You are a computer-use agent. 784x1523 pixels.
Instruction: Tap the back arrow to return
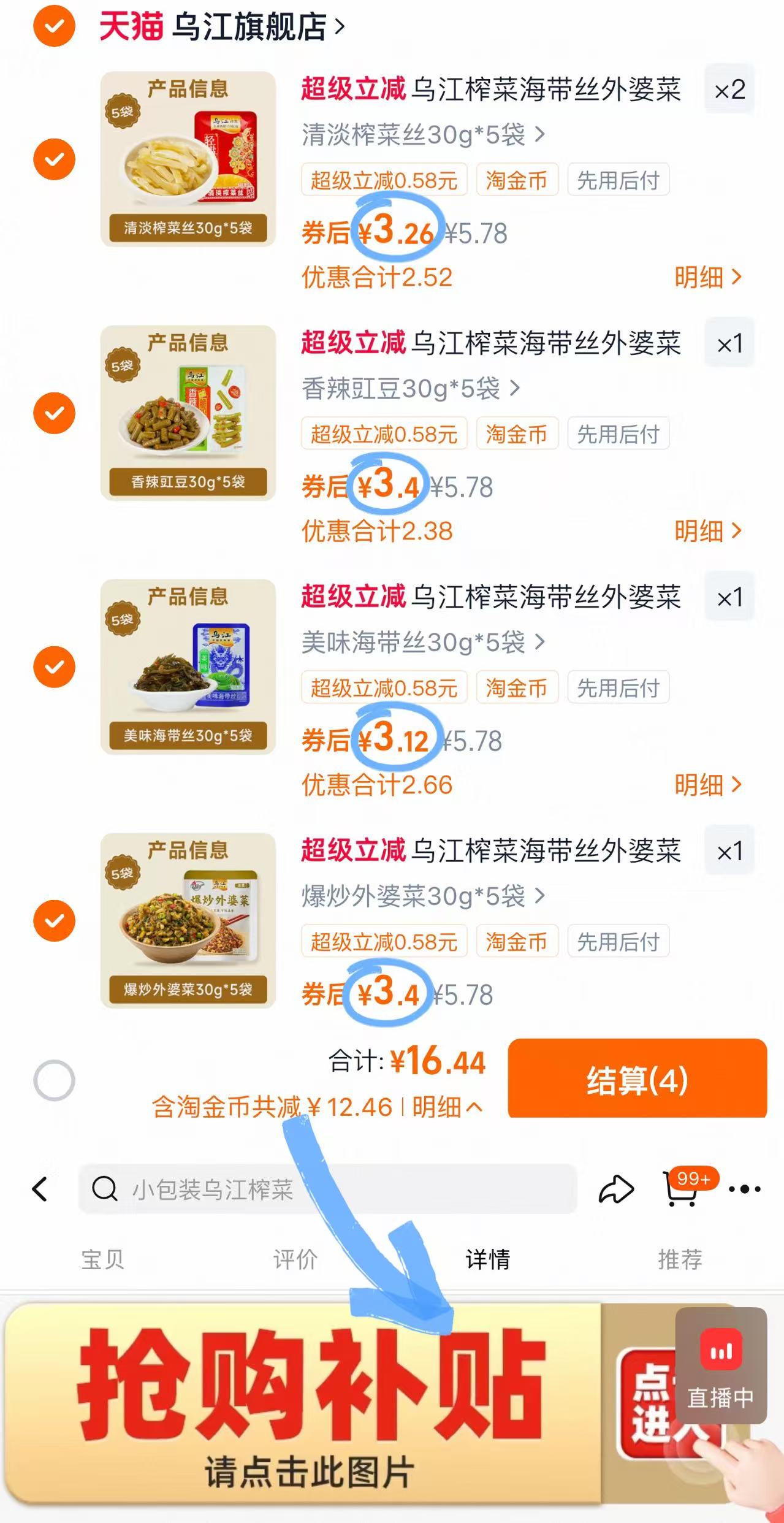click(x=40, y=1190)
